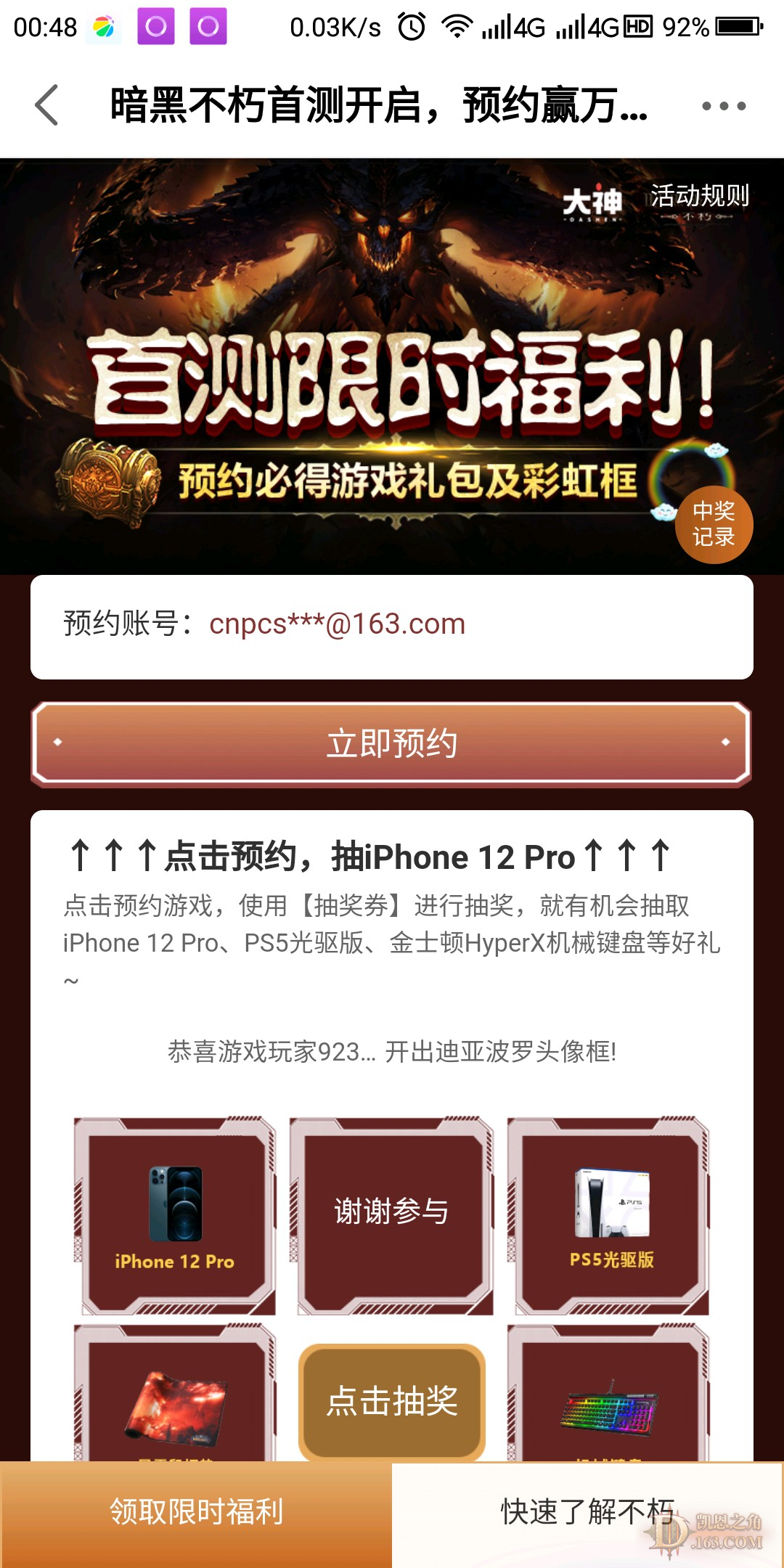Open the three-dot overflow menu
Viewport: 784px width, 1568px height.
[723, 106]
